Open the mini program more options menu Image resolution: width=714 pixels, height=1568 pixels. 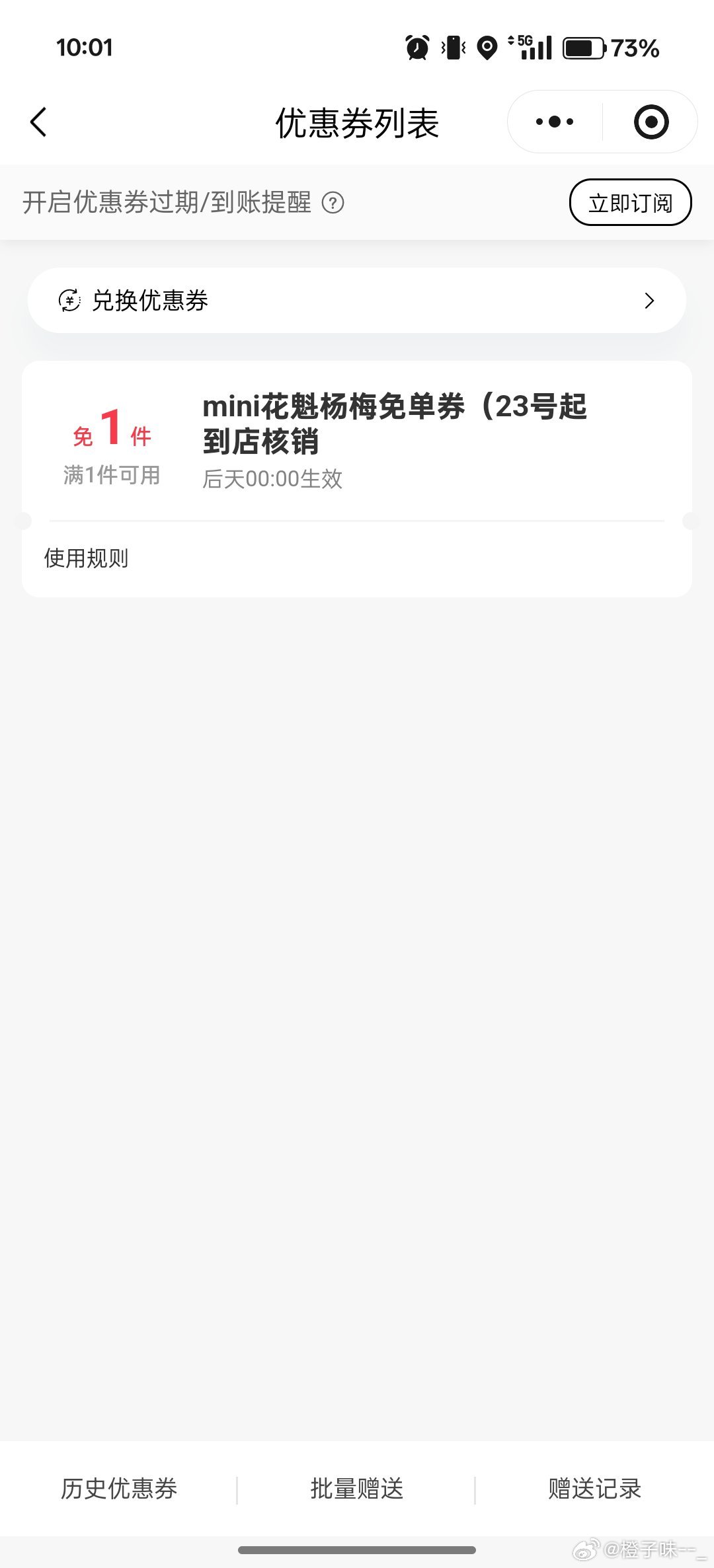click(555, 122)
